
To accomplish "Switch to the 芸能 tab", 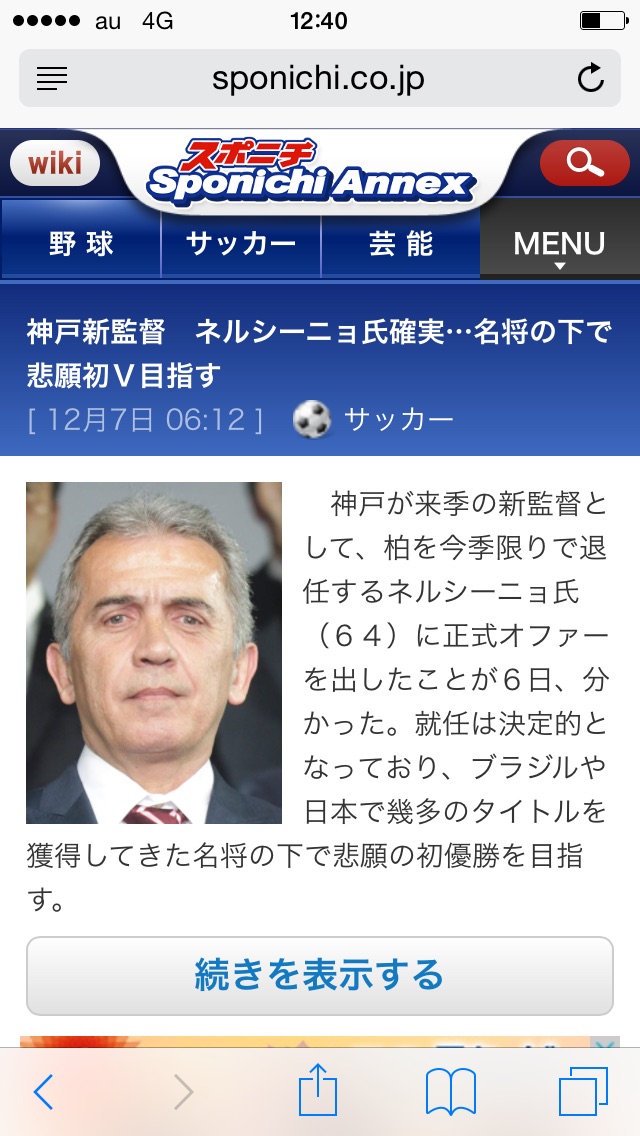I will point(400,244).
